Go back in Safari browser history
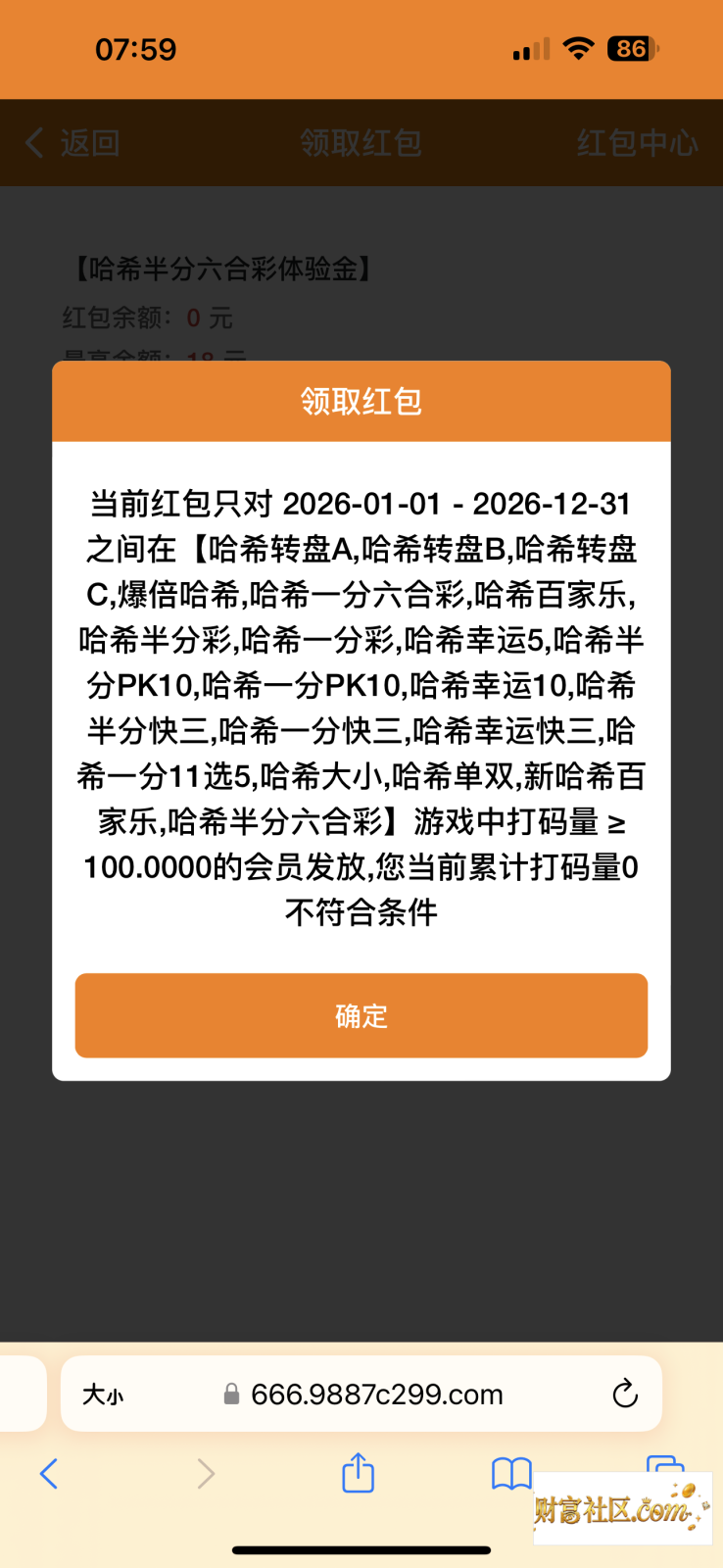The image size is (723, 1568). pyautogui.click(x=49, y=1473)
